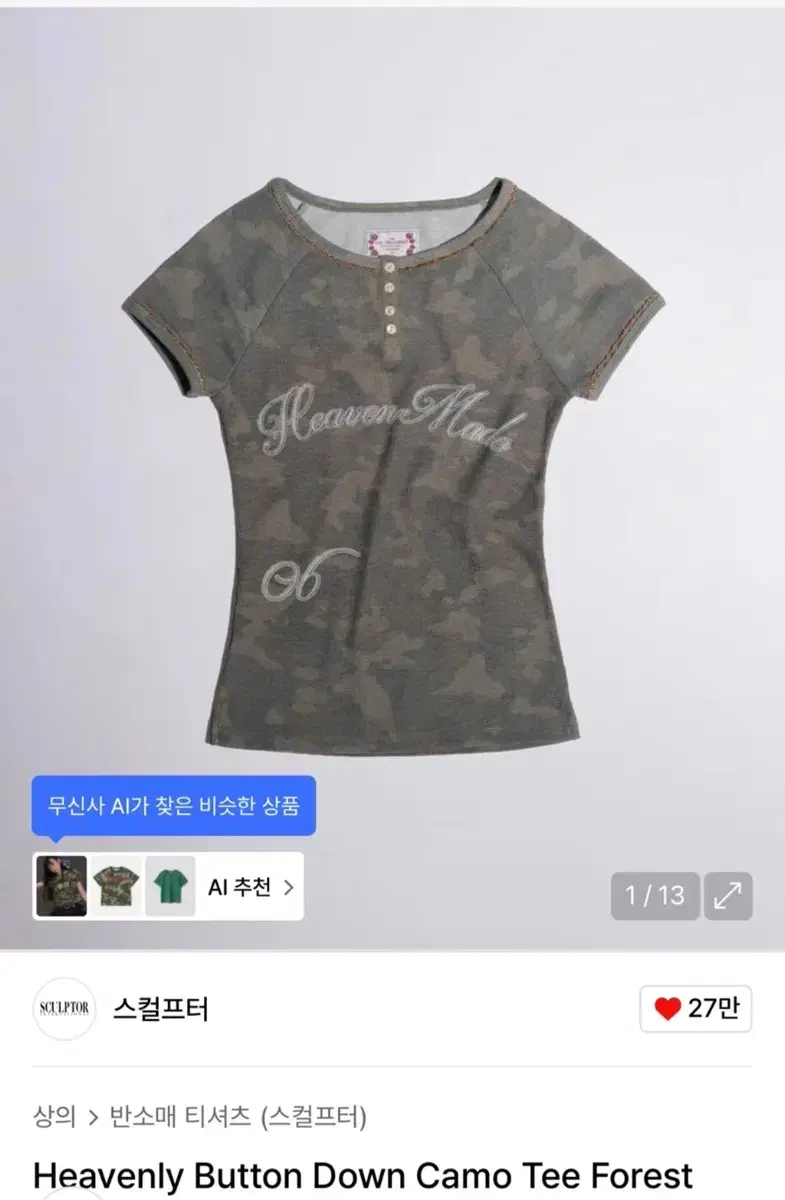
Task: Tap the main camo tee product photo
Action: (x=392, y=450)
